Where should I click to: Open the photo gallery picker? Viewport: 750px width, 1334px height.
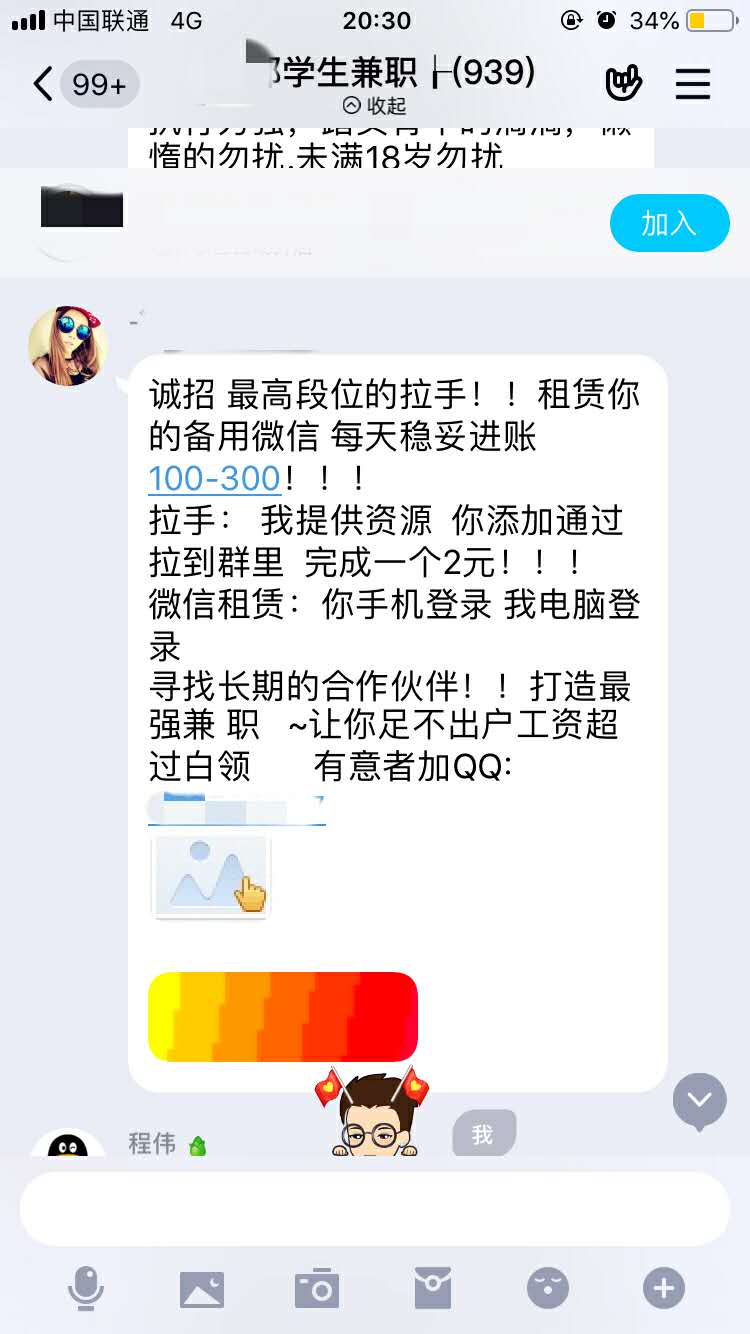pyautogui.click(x=202, y=1289)
